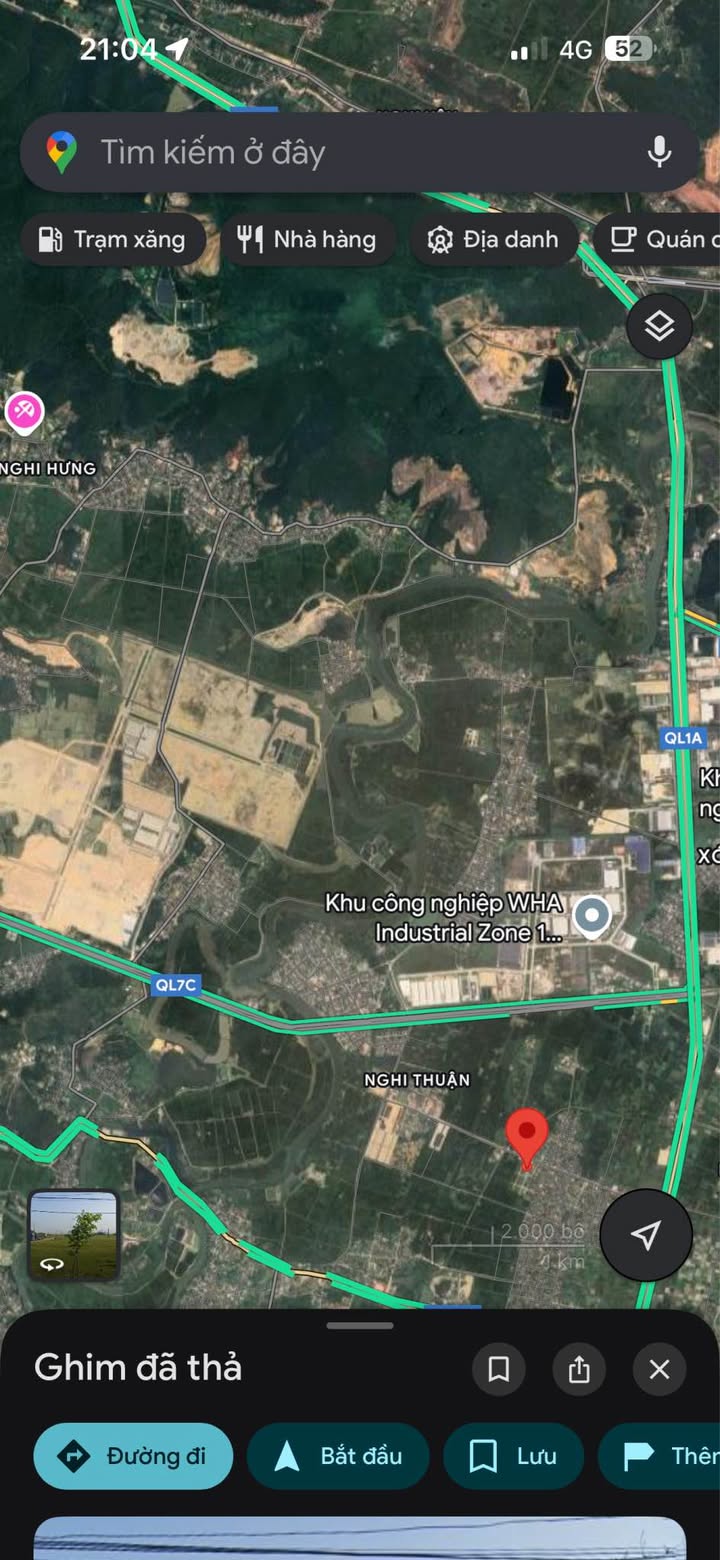720x1560 pixels.
Task: Save the pin using Lưu
Action: (513, 1456)
